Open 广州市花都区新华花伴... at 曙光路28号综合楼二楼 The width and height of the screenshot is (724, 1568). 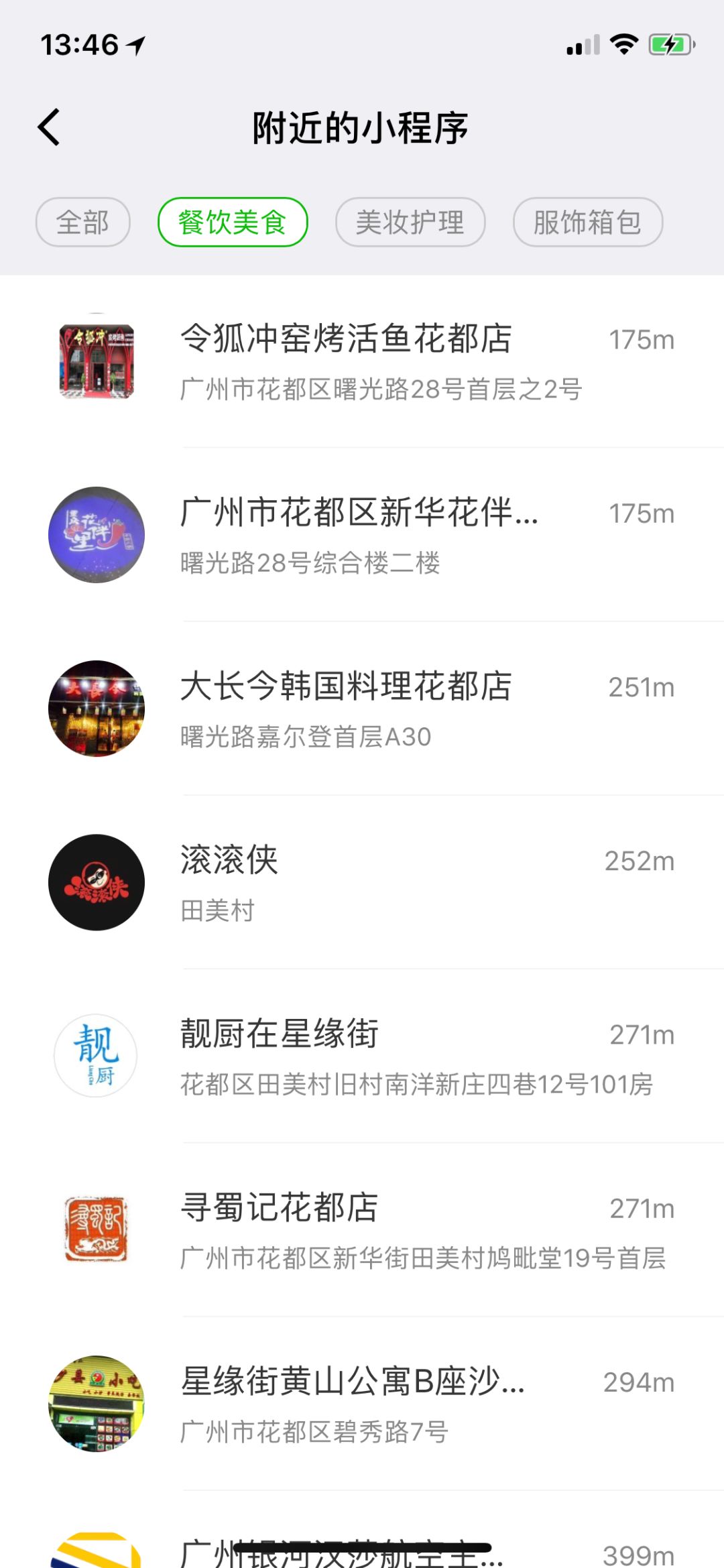[362, 536]
